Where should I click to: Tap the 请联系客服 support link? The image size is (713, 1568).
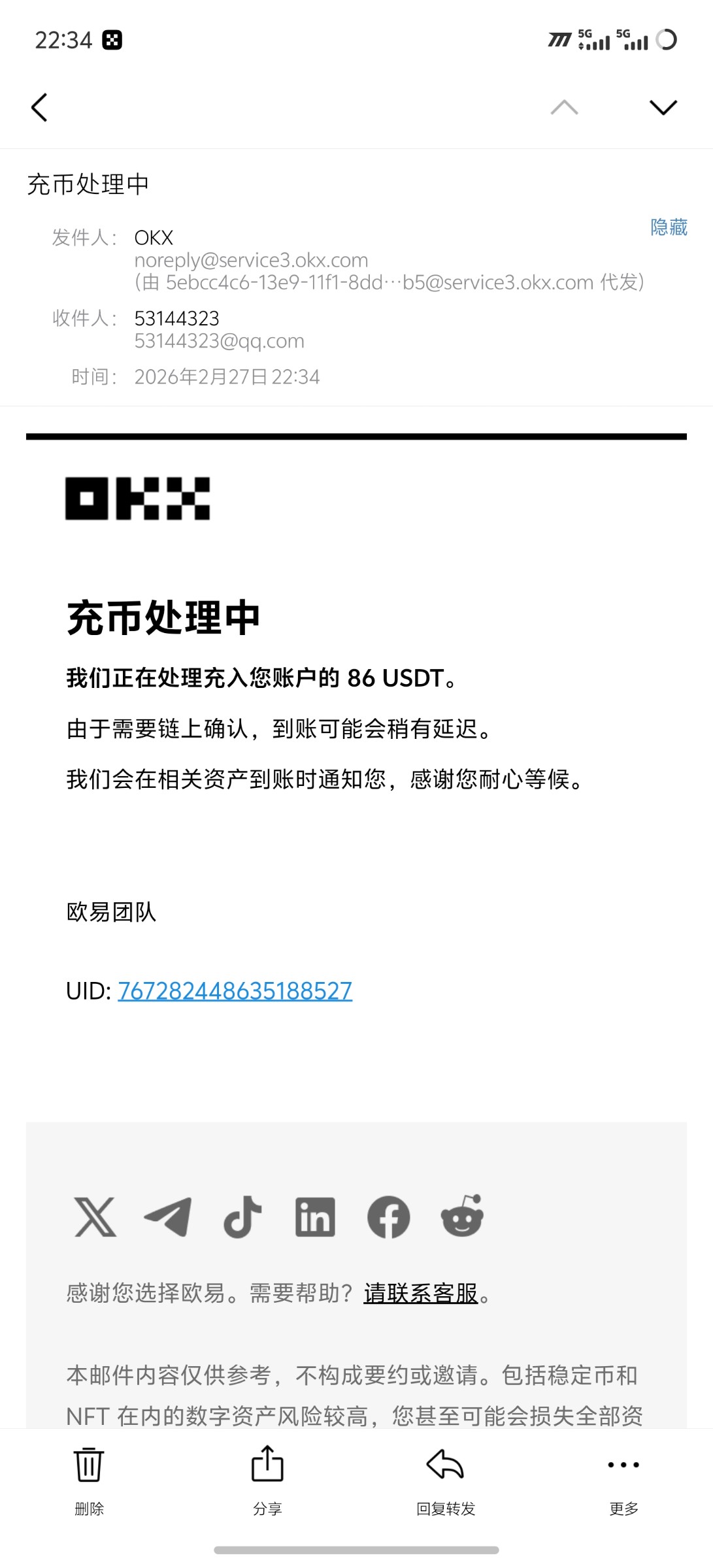click(421, 1293)
